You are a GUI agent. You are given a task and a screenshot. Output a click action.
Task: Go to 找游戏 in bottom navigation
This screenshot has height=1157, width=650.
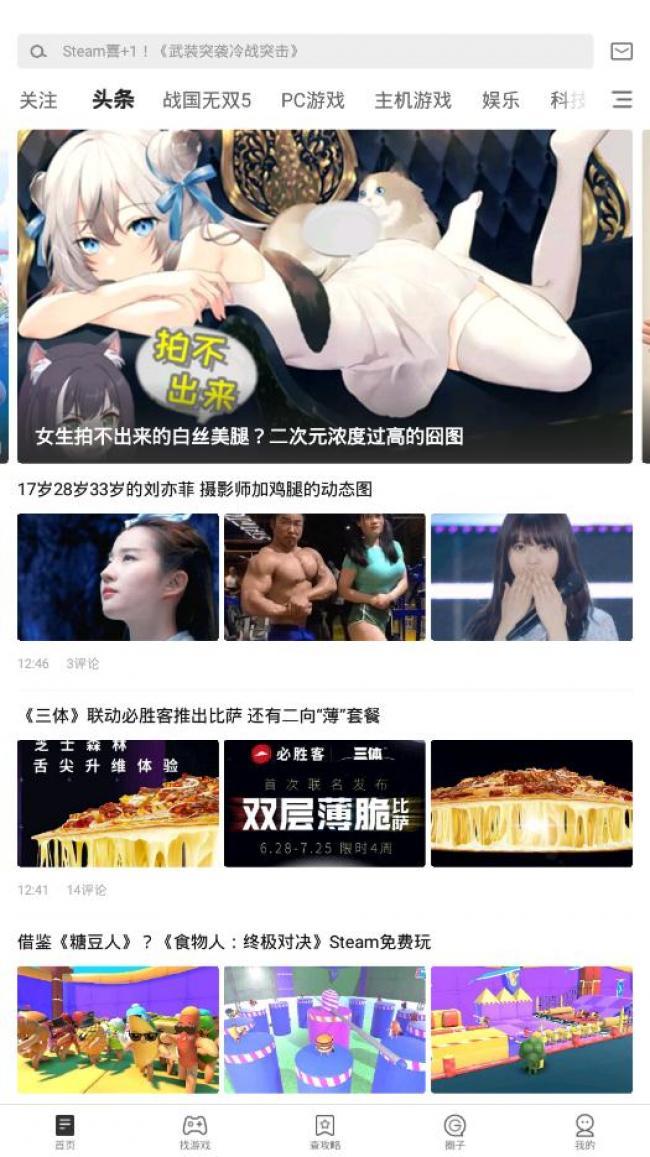[195, 1131]
